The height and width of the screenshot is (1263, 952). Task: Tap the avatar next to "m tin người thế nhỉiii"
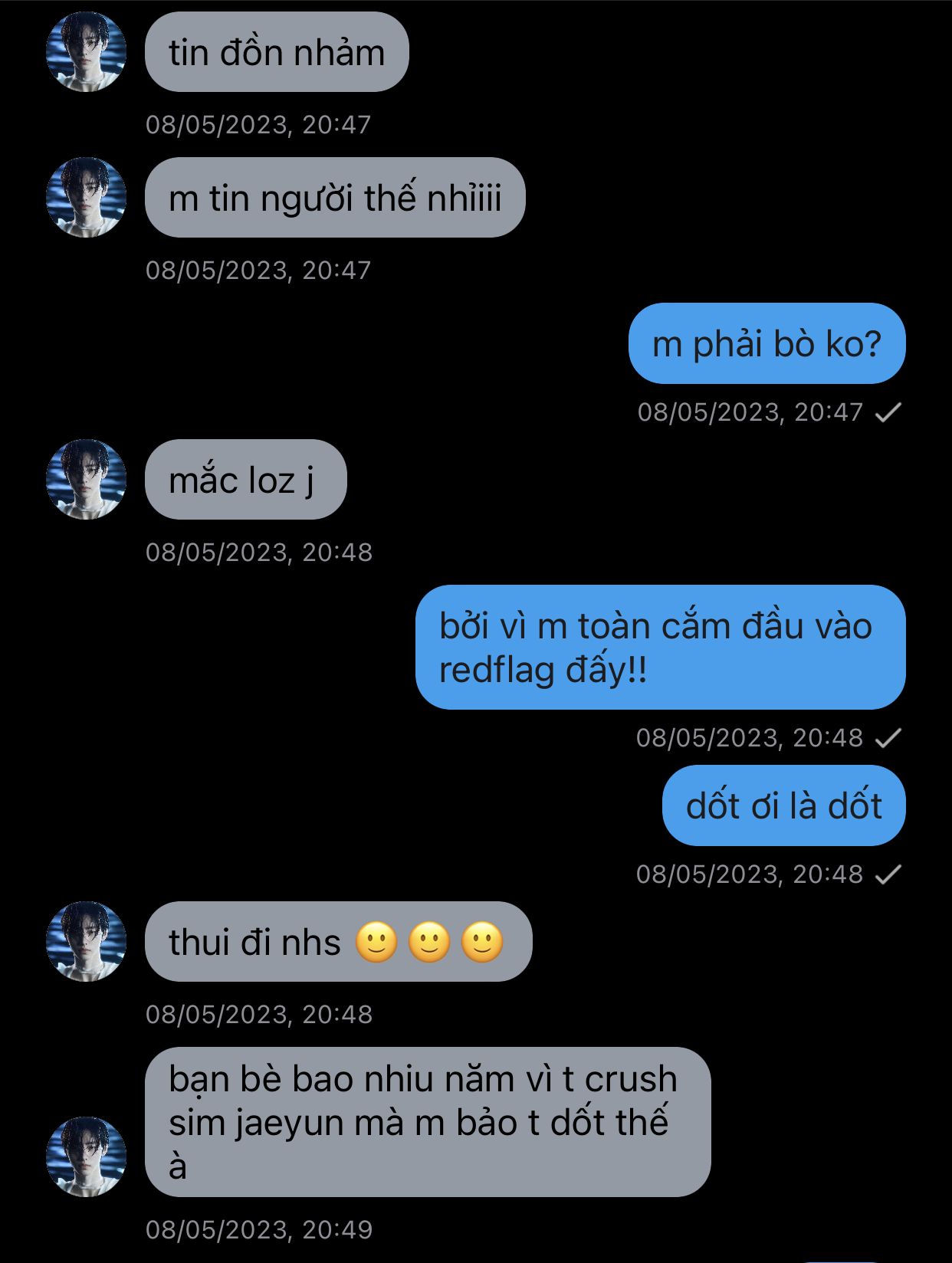click(86, 198)
